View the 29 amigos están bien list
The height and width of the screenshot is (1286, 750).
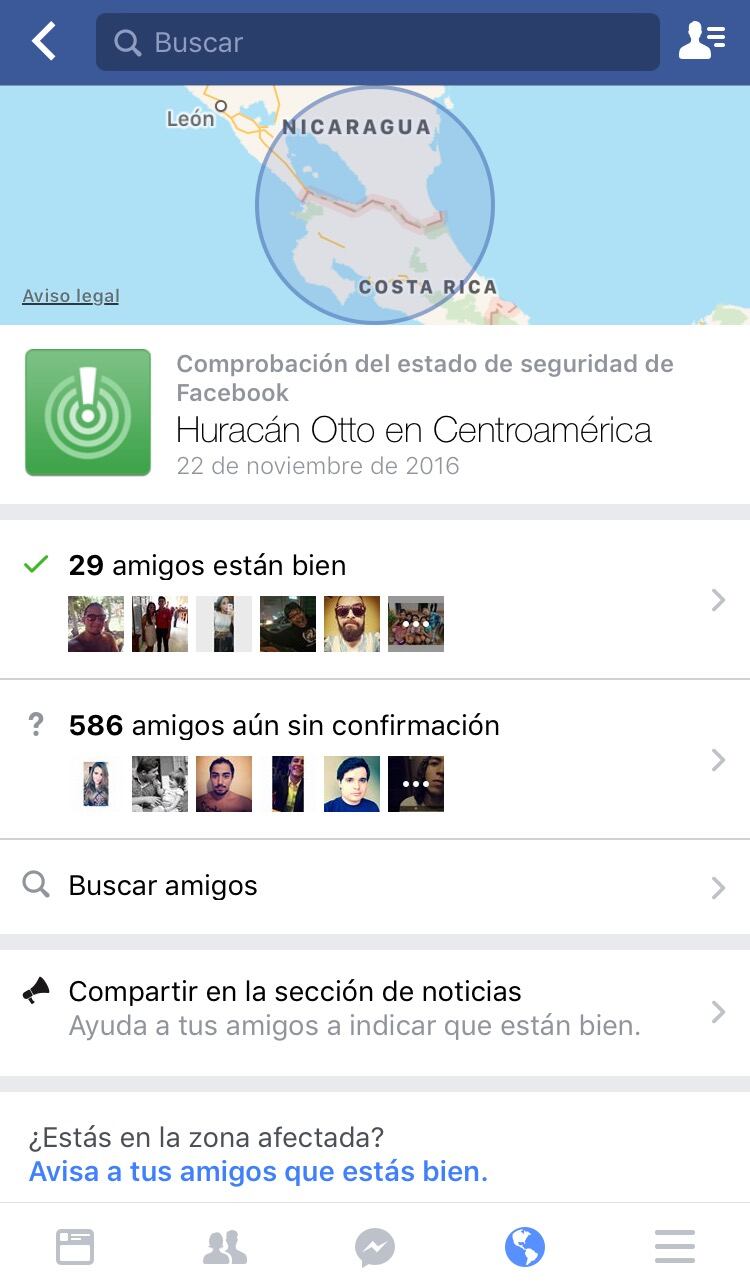(374, 599)
